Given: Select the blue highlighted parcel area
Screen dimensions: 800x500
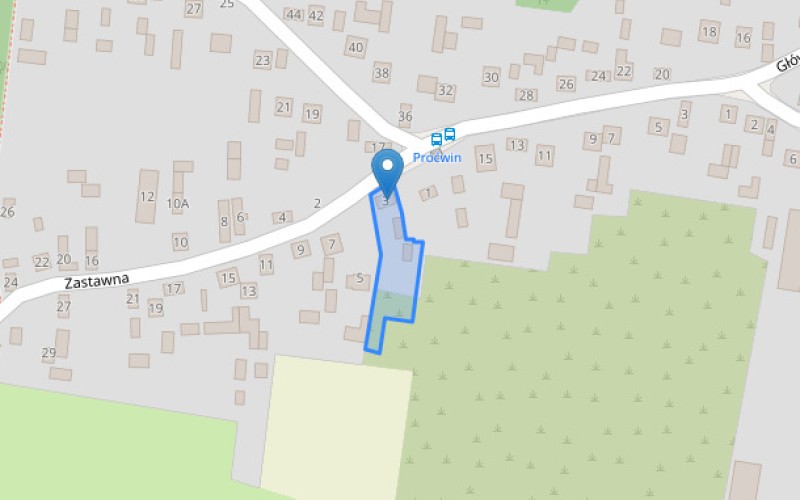Looking at the screenshot, I should (x=397, y=281).
